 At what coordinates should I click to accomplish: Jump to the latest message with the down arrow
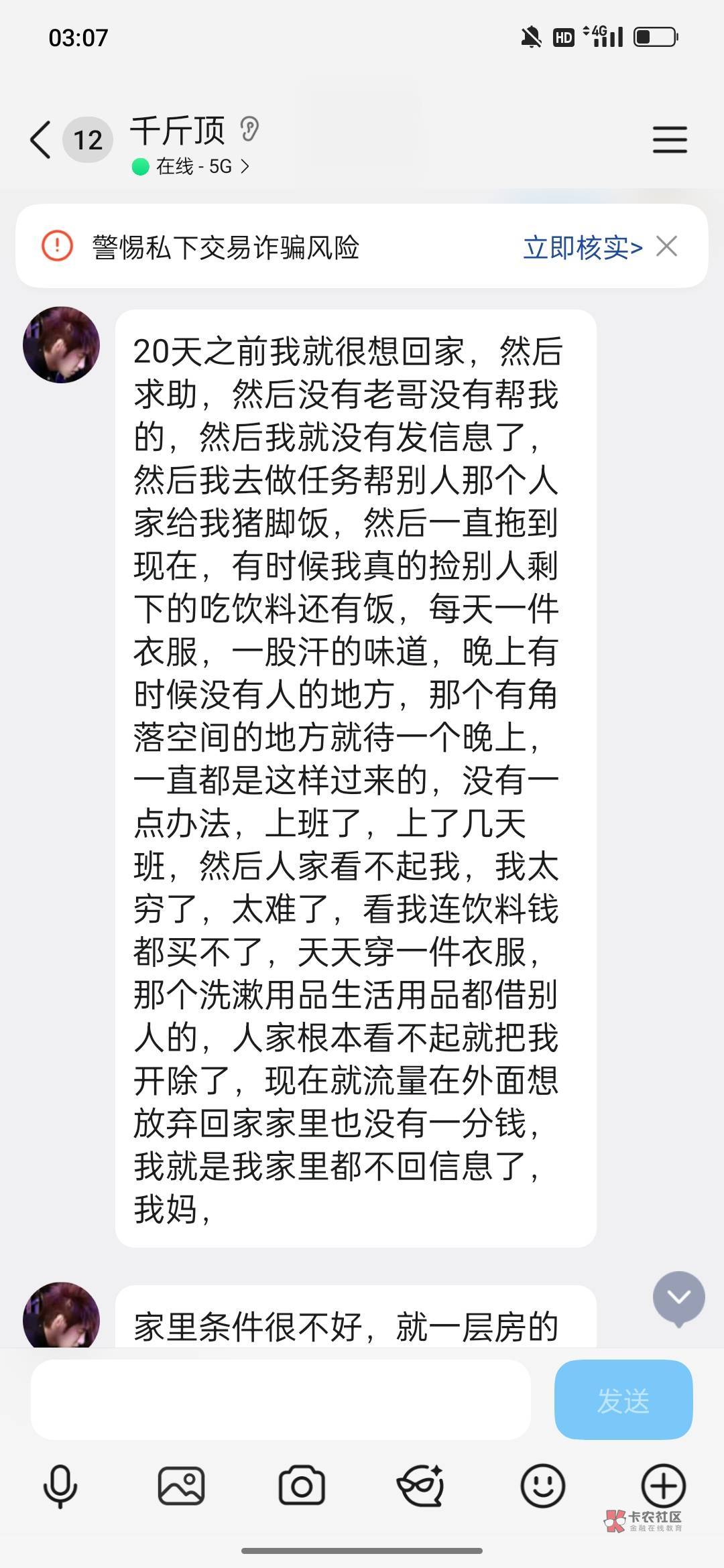click(x=678, y=1299)
